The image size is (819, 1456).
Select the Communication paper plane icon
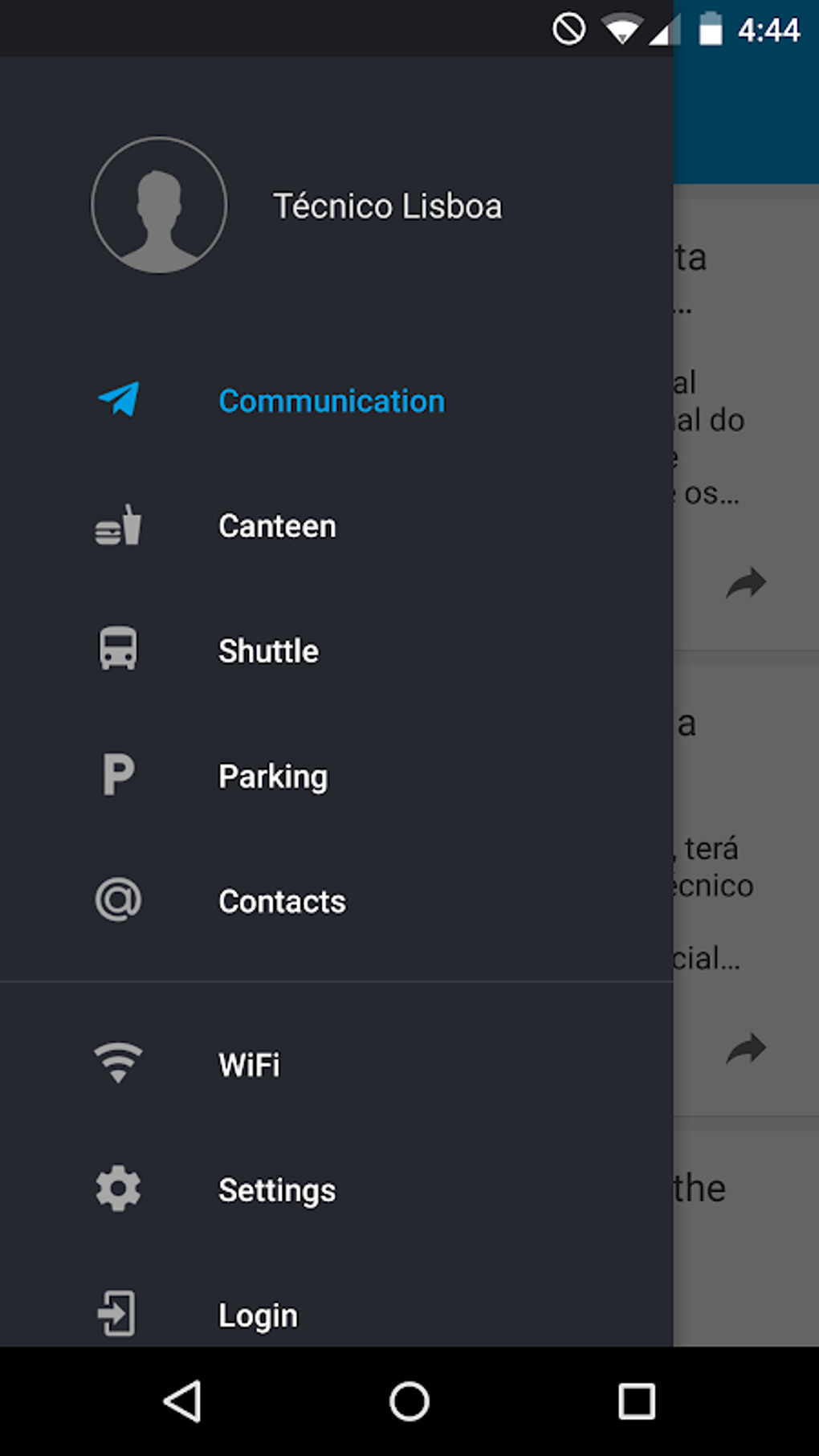pos(119,400)
